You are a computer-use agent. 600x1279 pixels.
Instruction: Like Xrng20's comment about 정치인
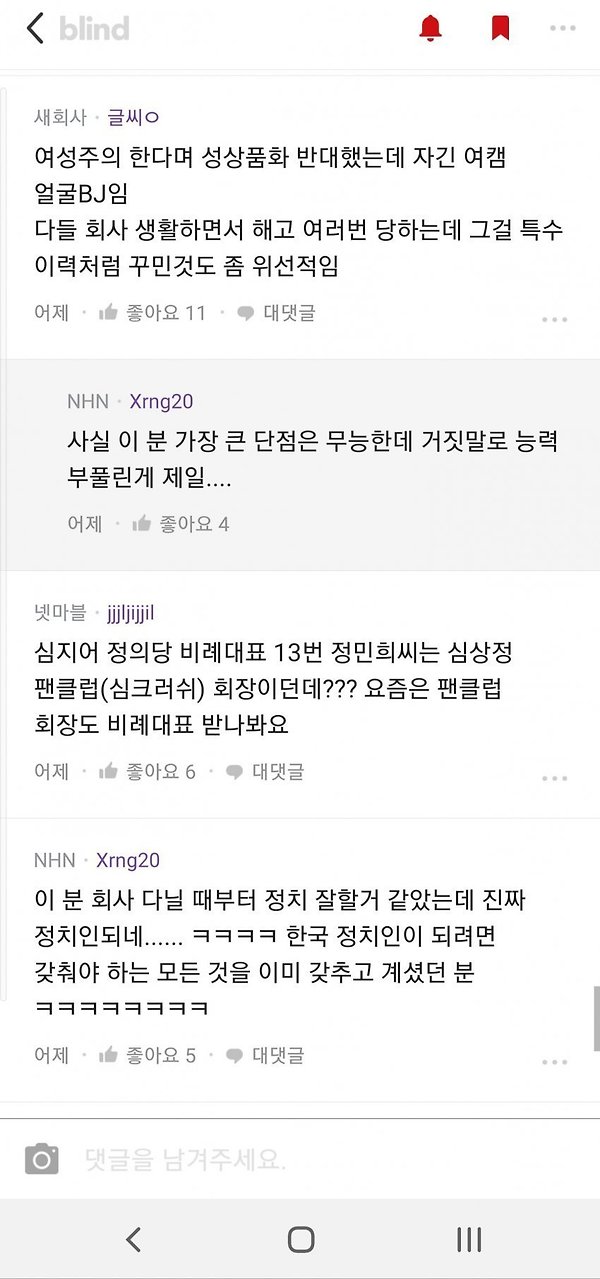pos(147,1054)
